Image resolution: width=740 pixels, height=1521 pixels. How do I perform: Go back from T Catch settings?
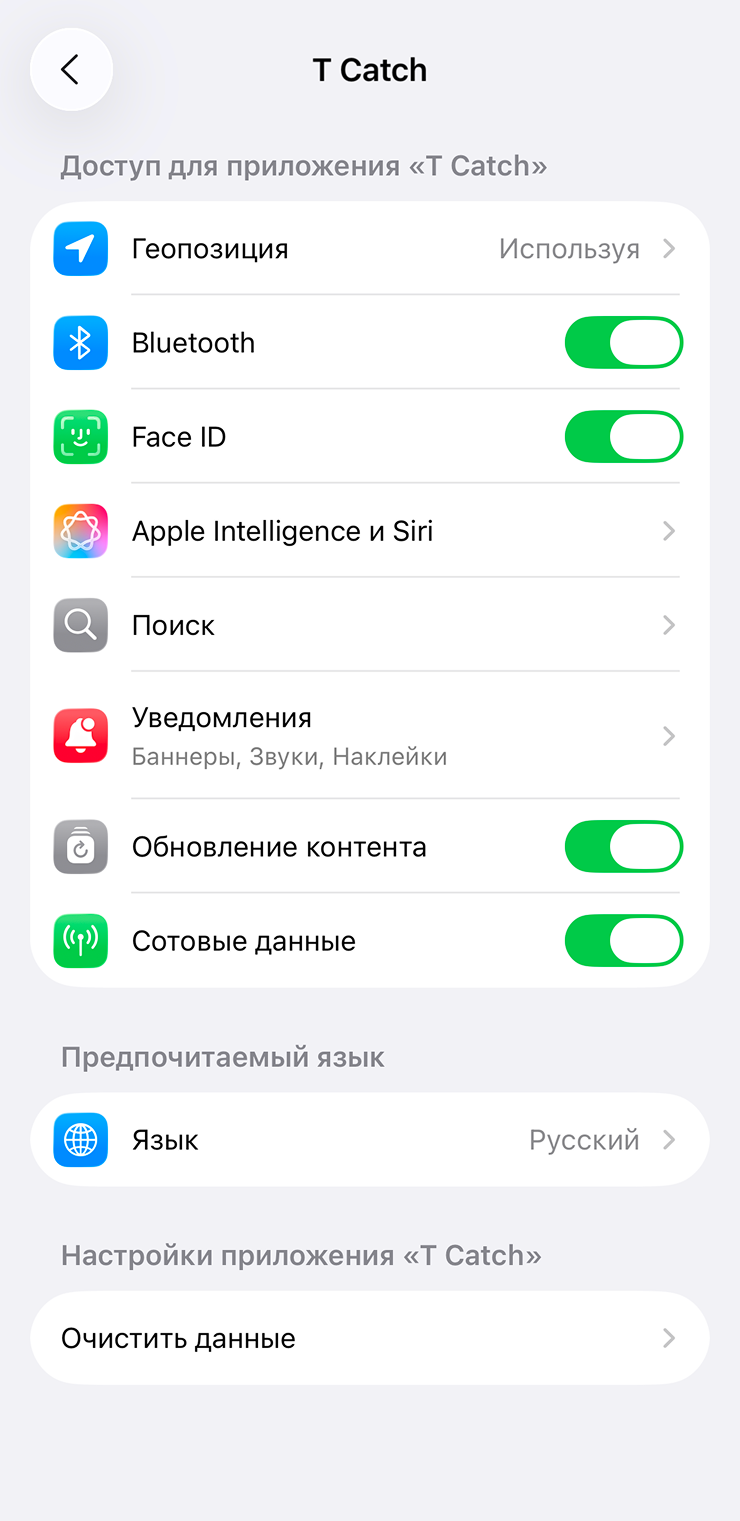[71, 70]
